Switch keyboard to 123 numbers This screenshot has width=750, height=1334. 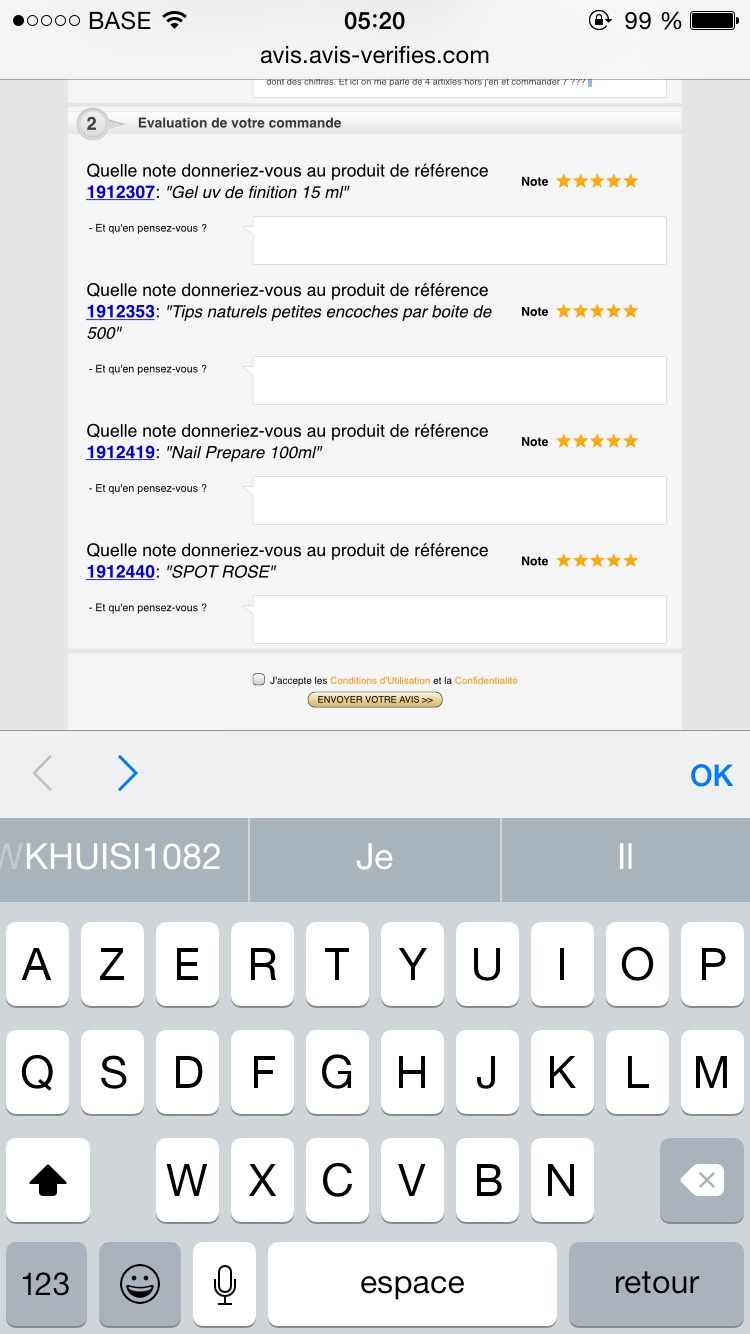pos(46,1283)
